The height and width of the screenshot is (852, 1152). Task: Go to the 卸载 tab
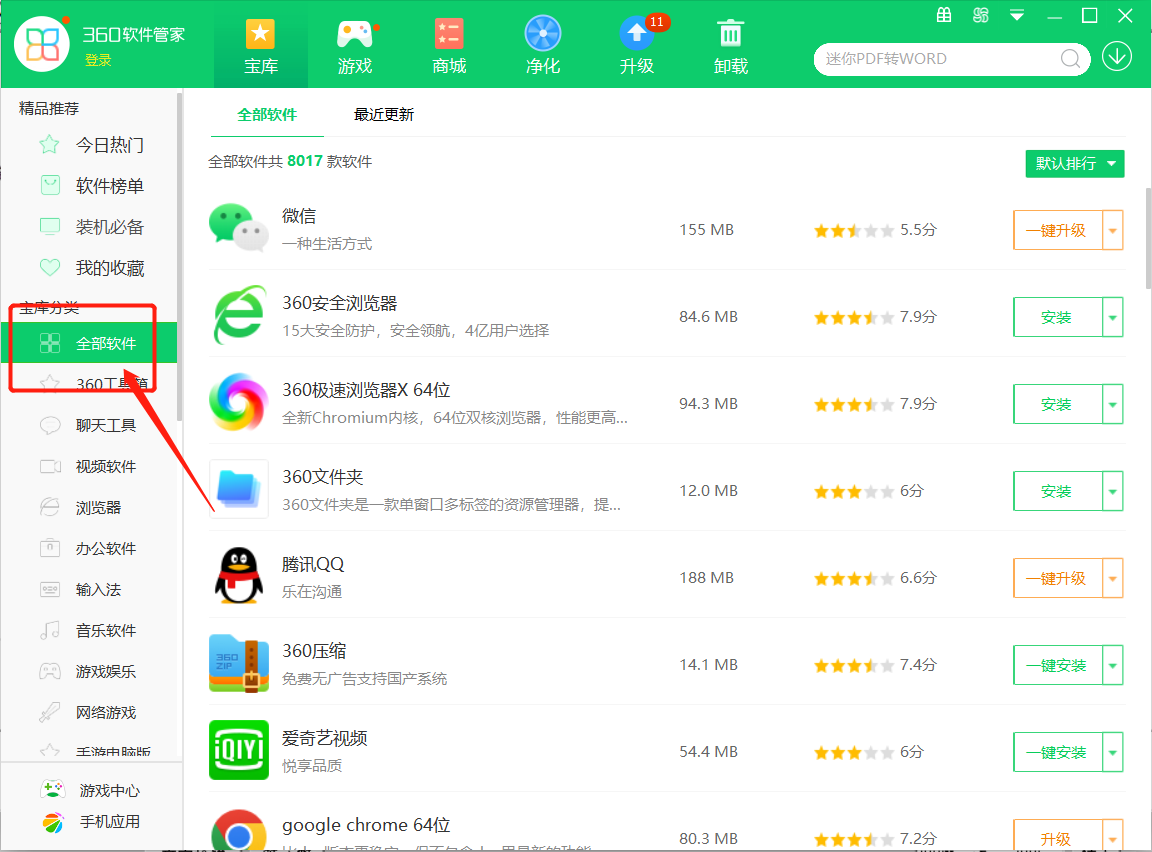pyautogui.click(x=731, y=47)
